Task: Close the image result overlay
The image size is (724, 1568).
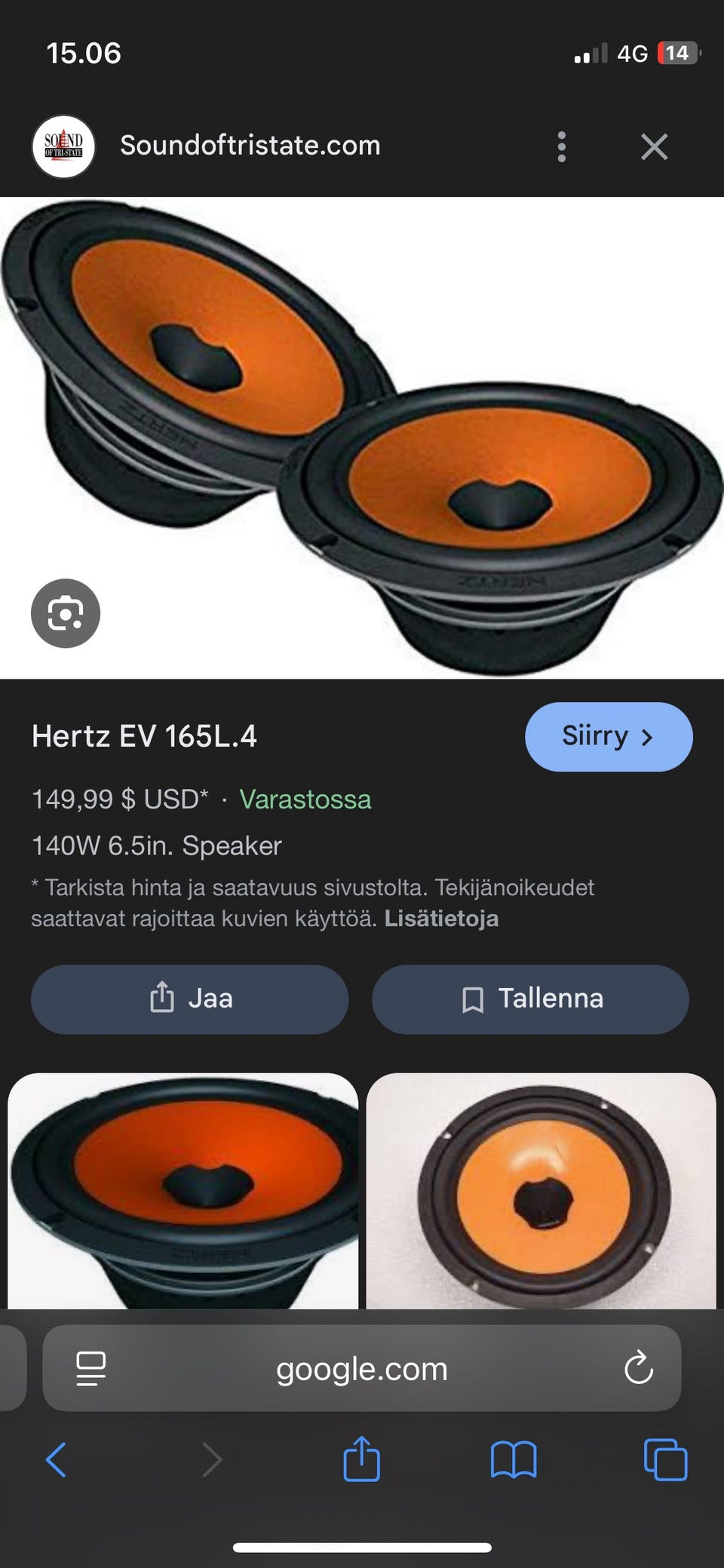Action: [653, 146]
